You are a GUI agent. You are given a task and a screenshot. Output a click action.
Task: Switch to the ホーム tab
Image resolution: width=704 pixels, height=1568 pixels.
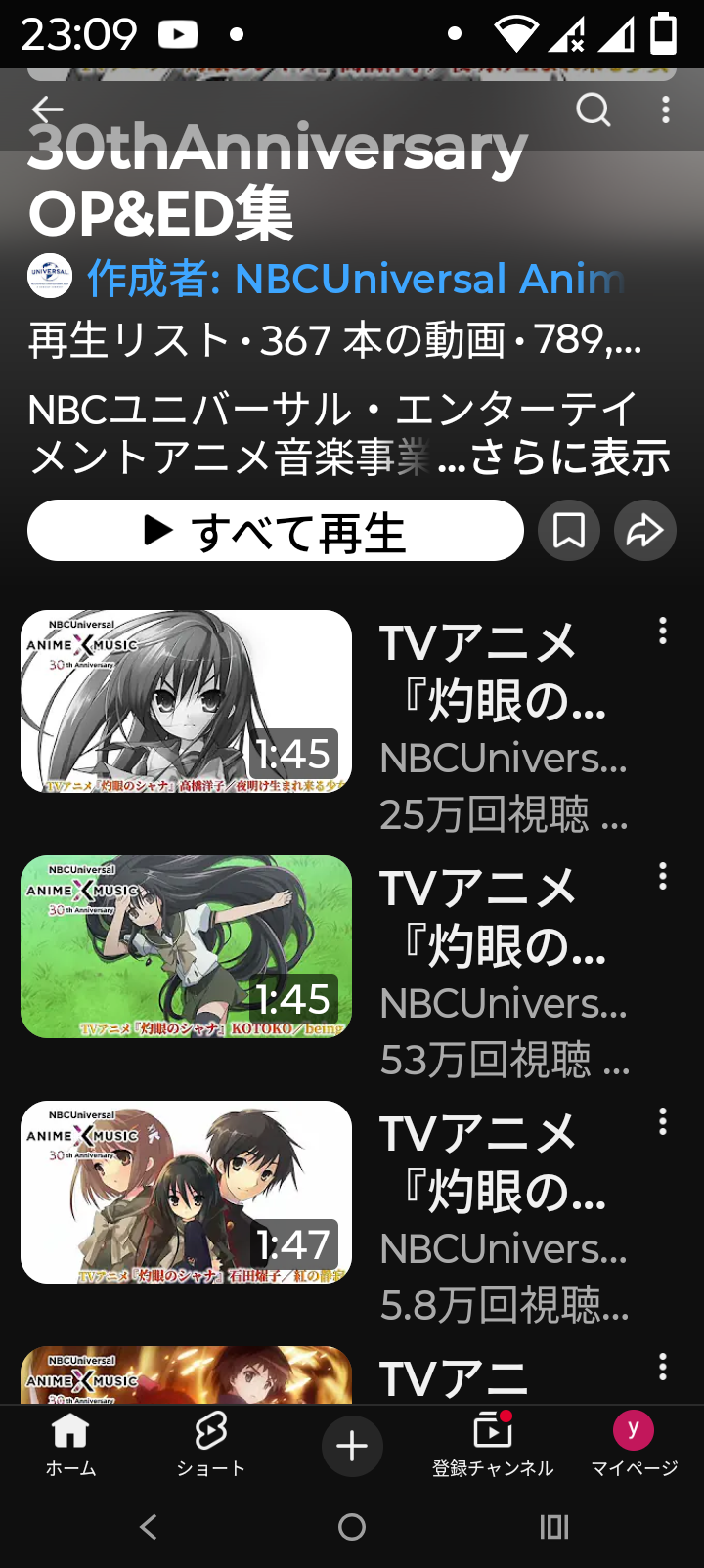coord(70,1446)
